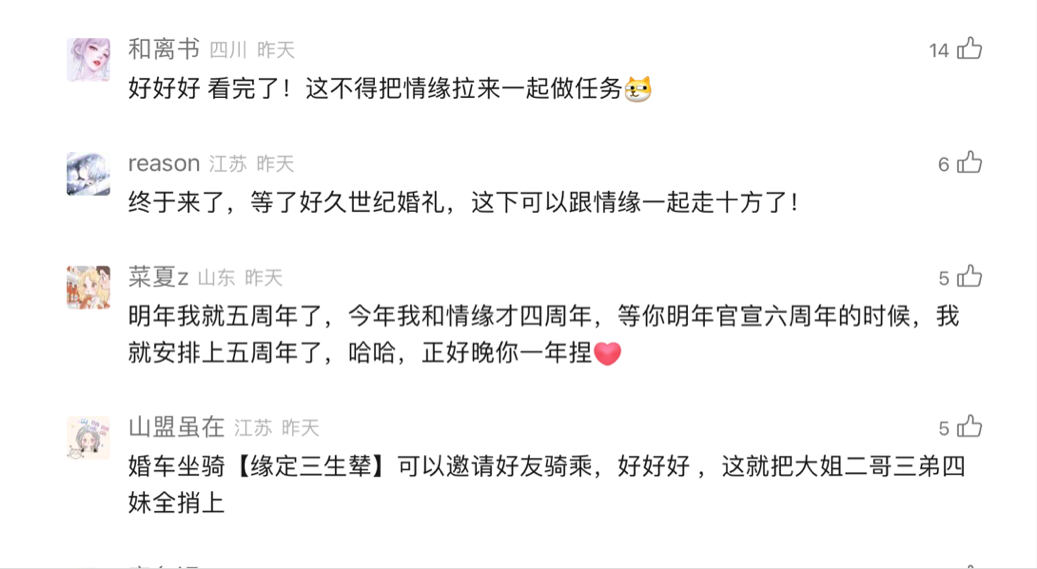View 菜夏z's profile via avatar
The image size is (1037, 569).
[x=88, y=287]
